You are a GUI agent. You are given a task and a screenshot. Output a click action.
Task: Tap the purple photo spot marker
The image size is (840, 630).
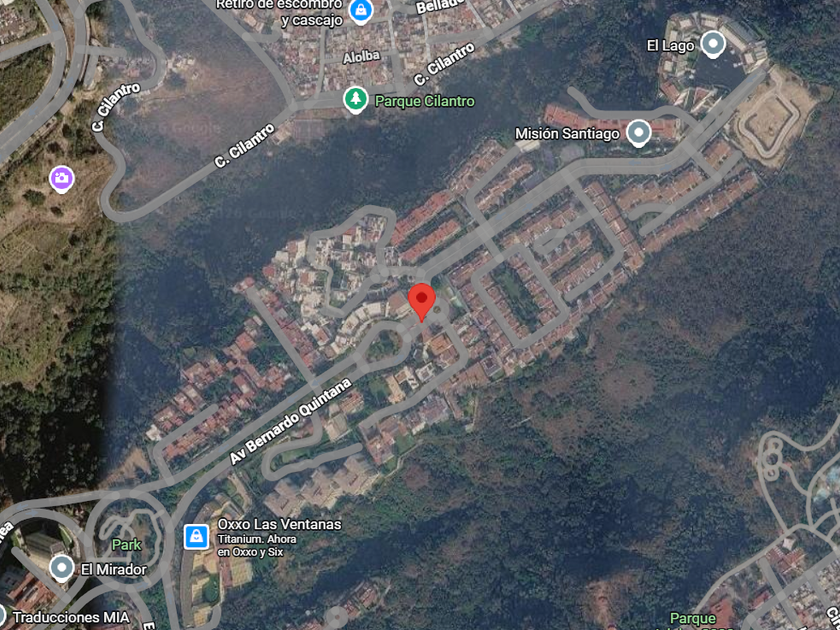[62, 178]
